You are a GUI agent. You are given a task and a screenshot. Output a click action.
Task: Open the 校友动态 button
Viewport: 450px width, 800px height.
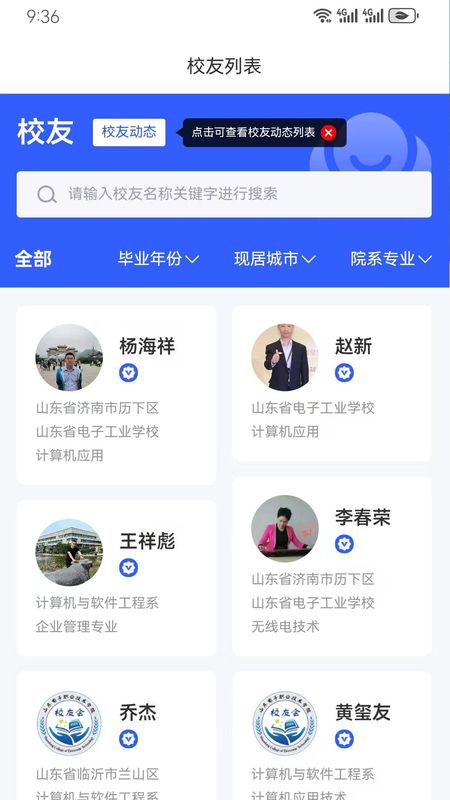point(129,132)
